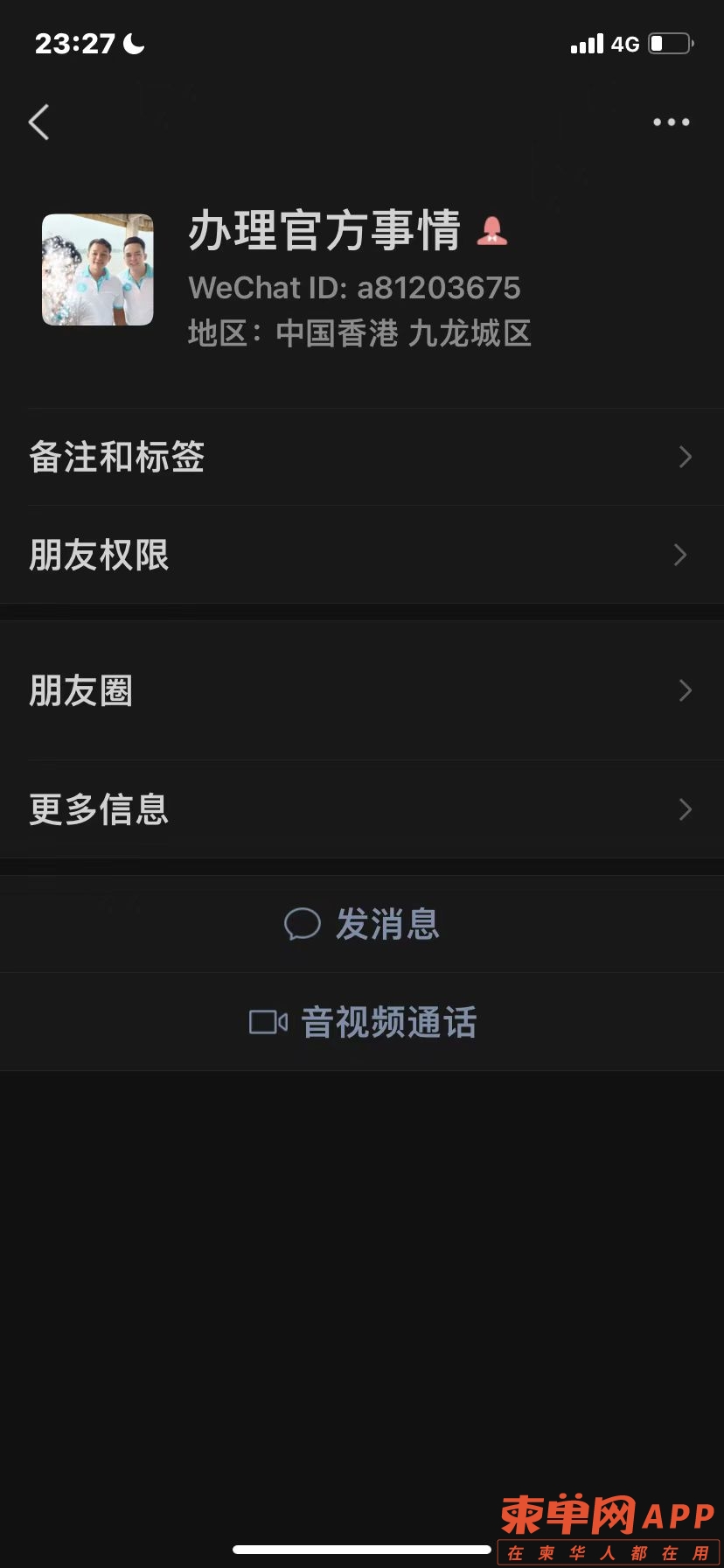Go back with the top-left arrow
Screen dimensions: 724x1568
[39, 122]
